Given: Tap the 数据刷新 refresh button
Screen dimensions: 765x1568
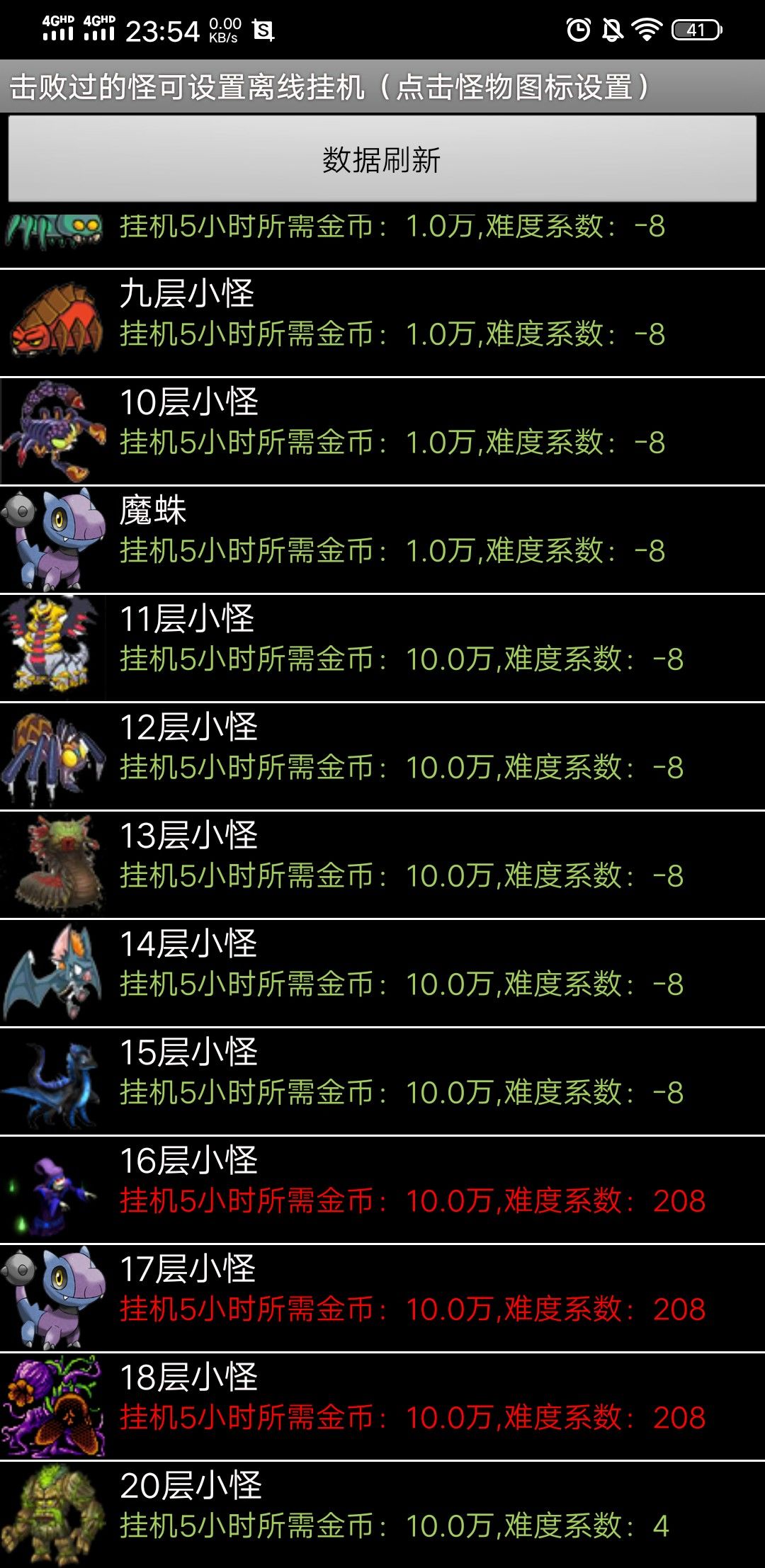Looking at the screenshot, I should [x=382, y=159].
